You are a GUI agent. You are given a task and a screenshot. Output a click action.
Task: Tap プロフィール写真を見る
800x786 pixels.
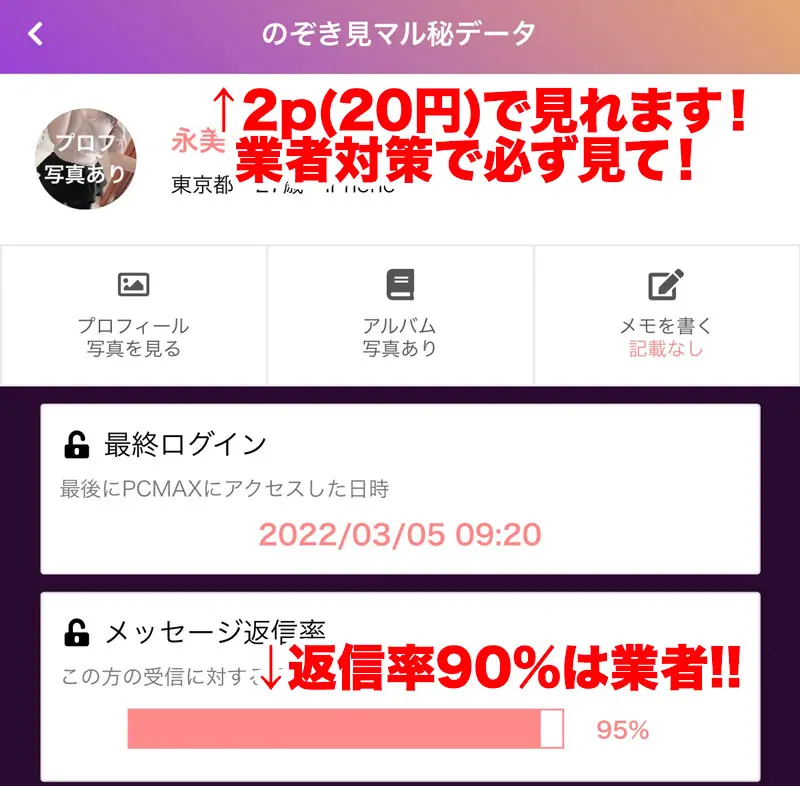click(x=133, y=314)
